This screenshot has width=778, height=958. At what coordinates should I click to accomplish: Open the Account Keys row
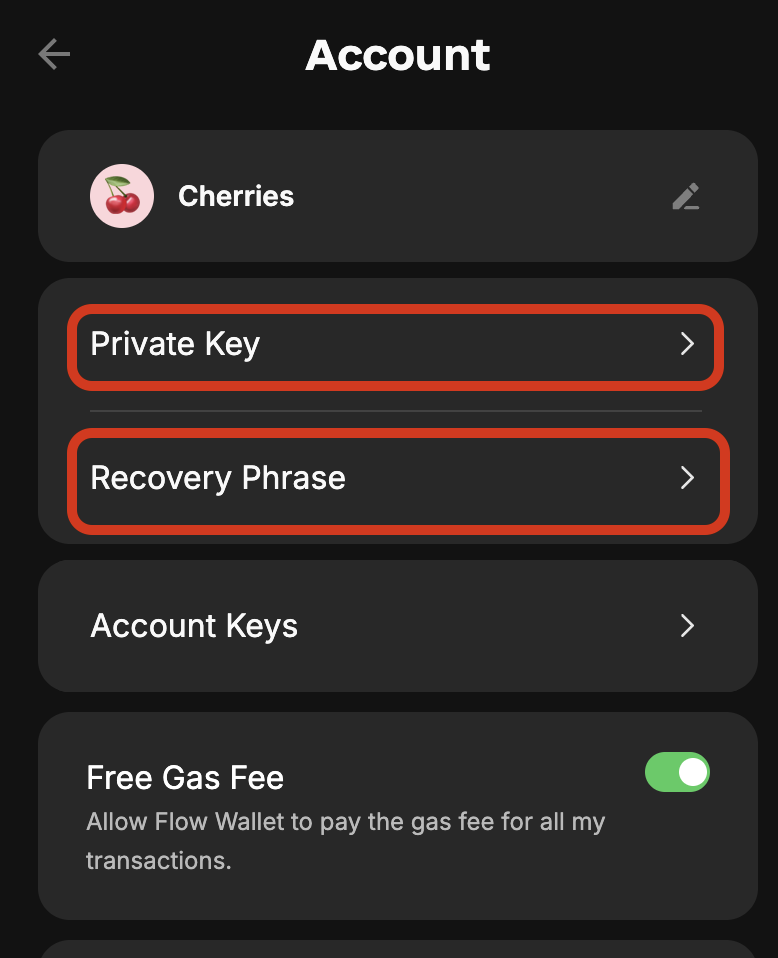(396, 626)
